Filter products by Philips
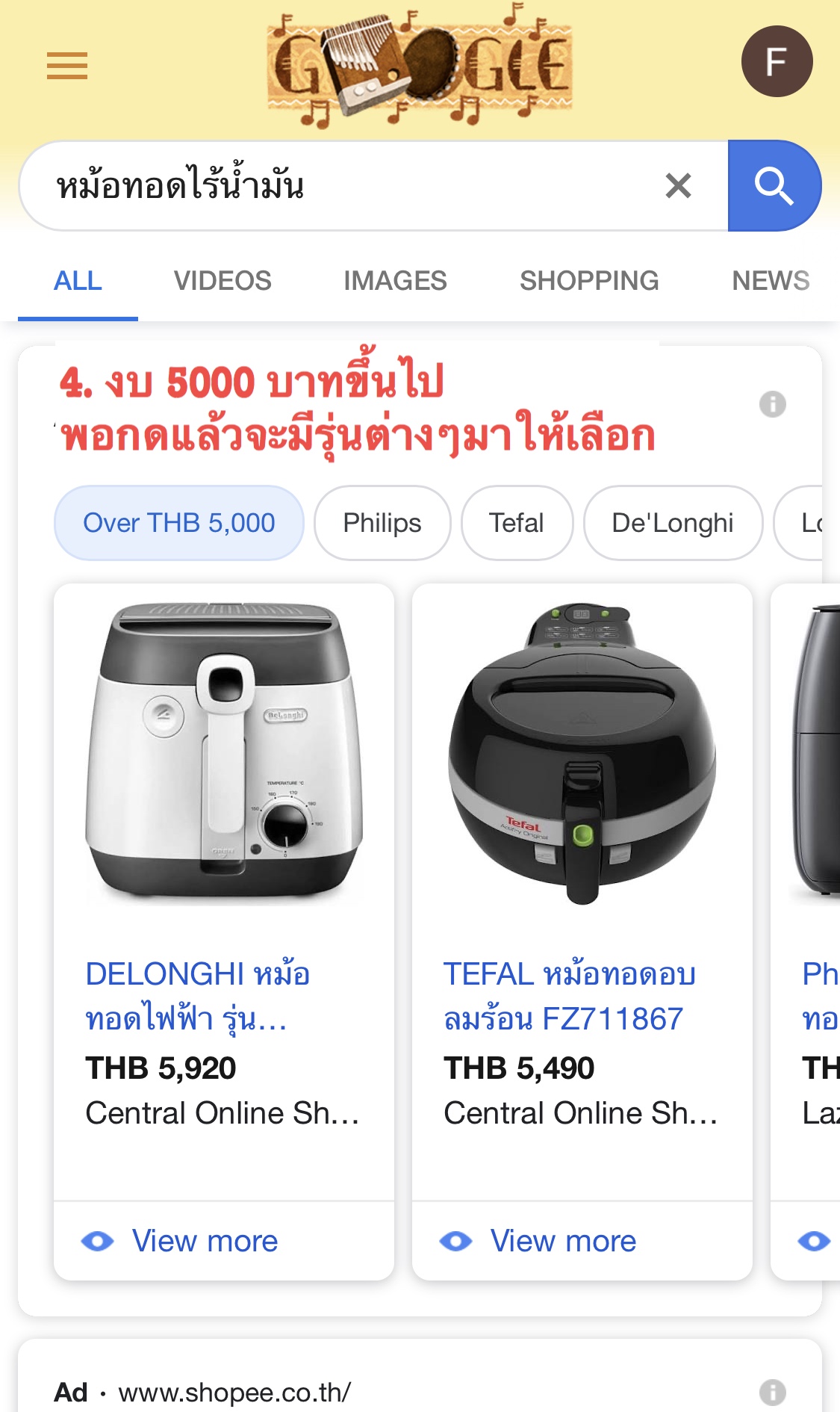 pos(382,523)
